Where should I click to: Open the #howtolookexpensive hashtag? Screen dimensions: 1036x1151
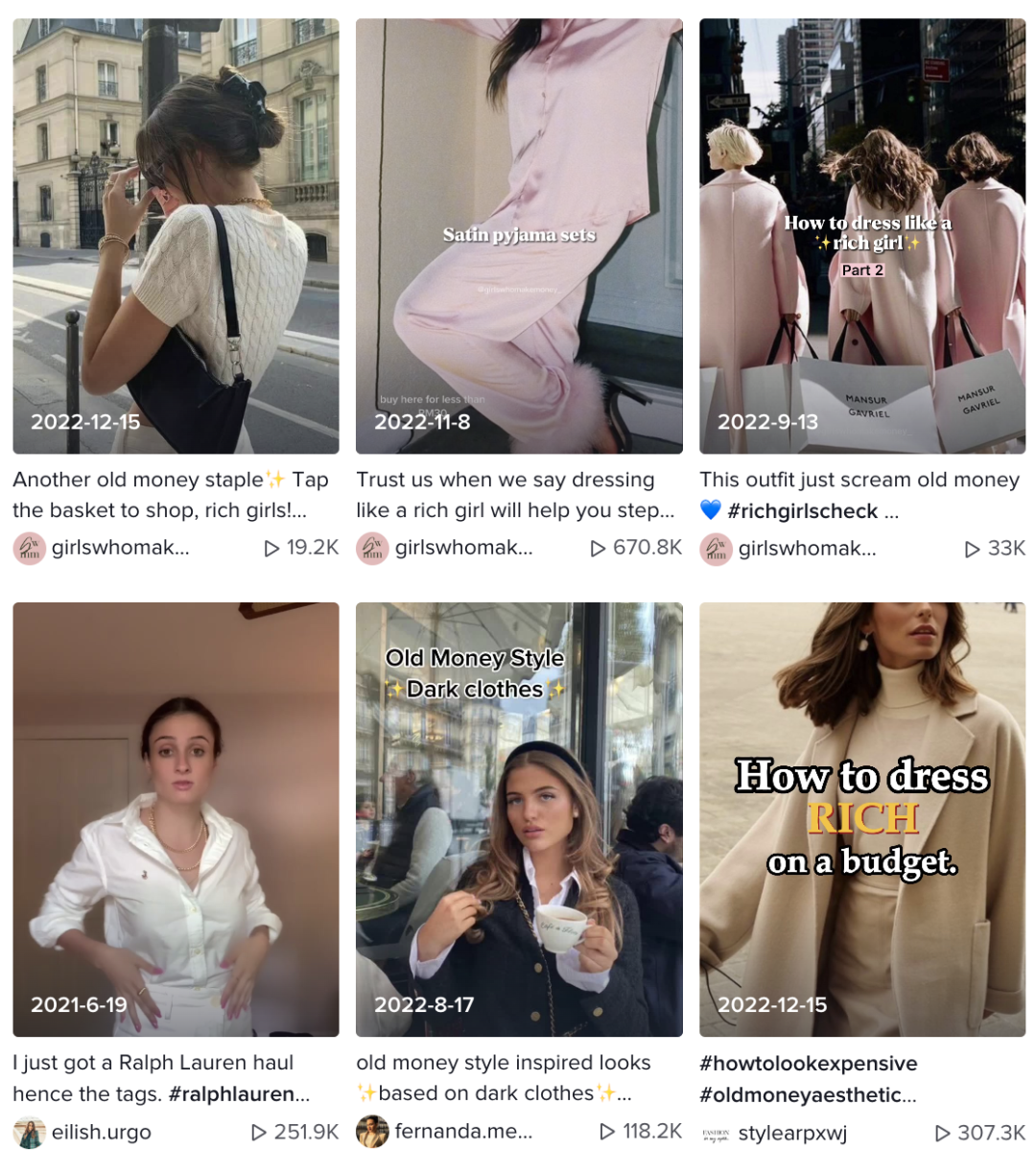(808, 1064)
